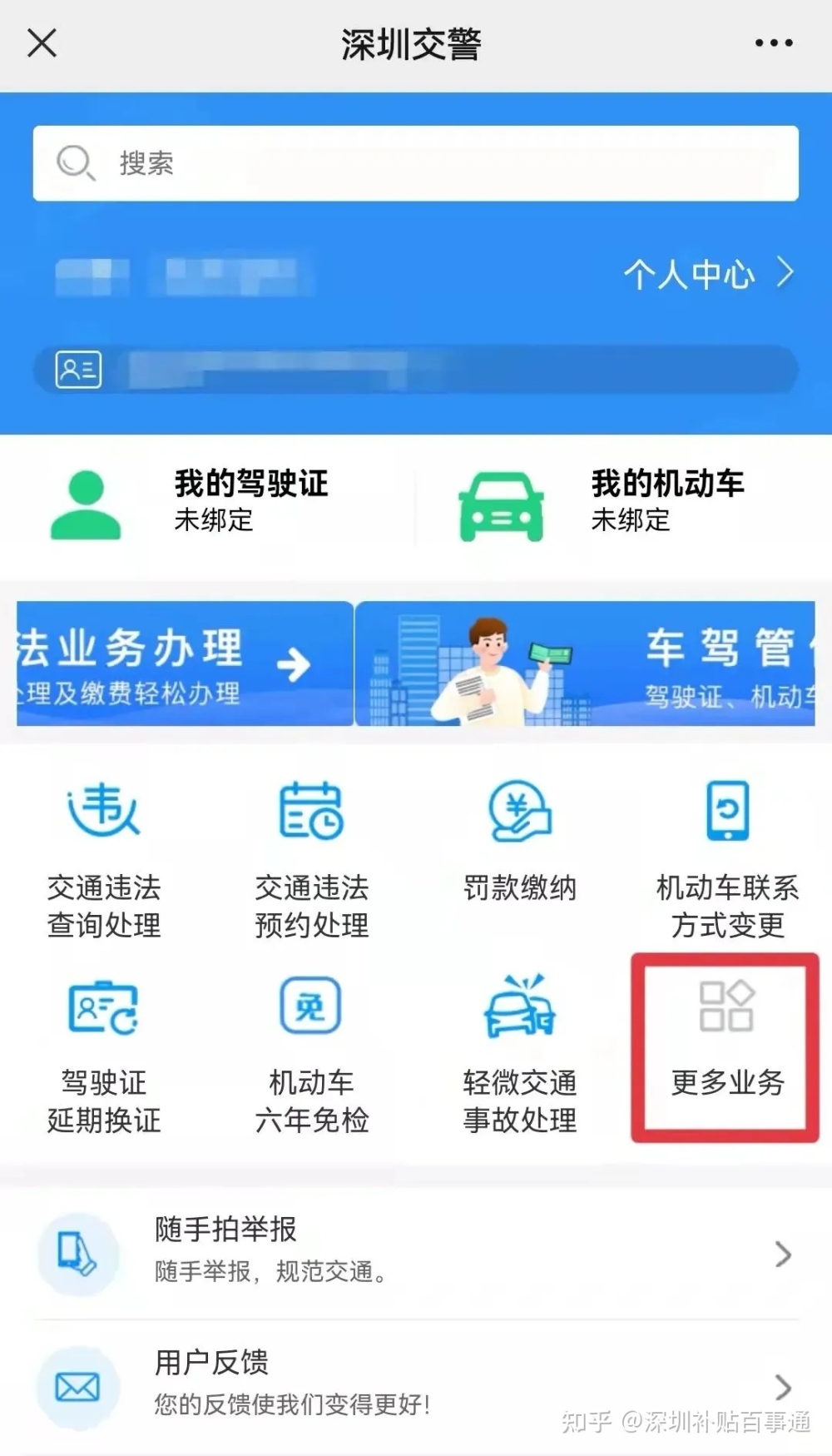832x1456 pixels.
Task: Tap the 搜索 search box
Action: (416, 163)
